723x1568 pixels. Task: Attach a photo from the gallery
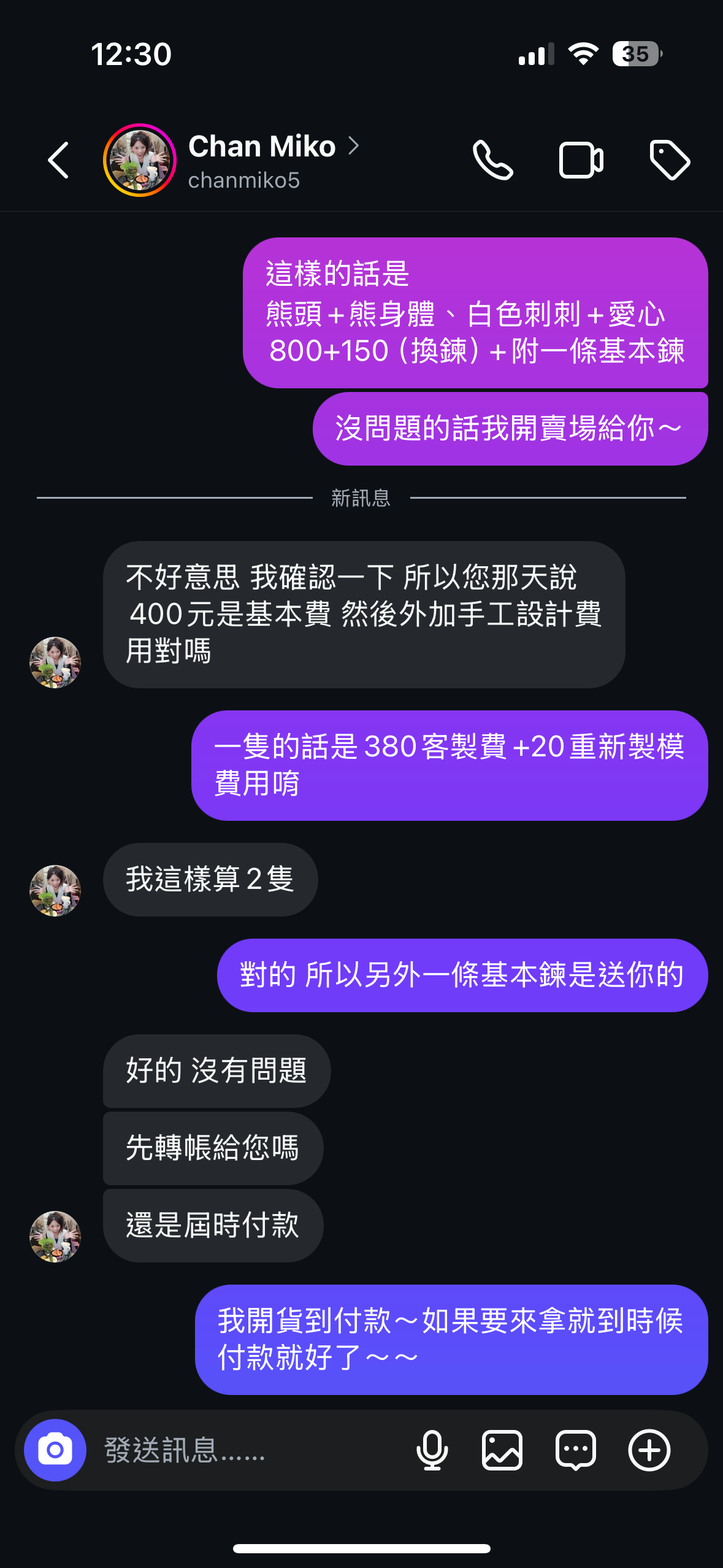502,1450
